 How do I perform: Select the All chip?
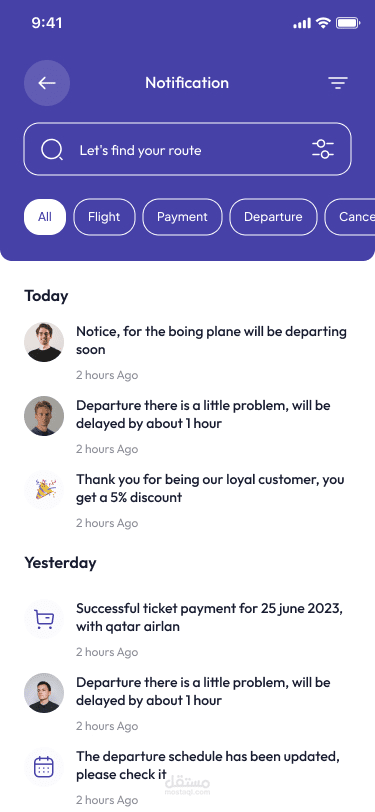[x=45, y=217]
